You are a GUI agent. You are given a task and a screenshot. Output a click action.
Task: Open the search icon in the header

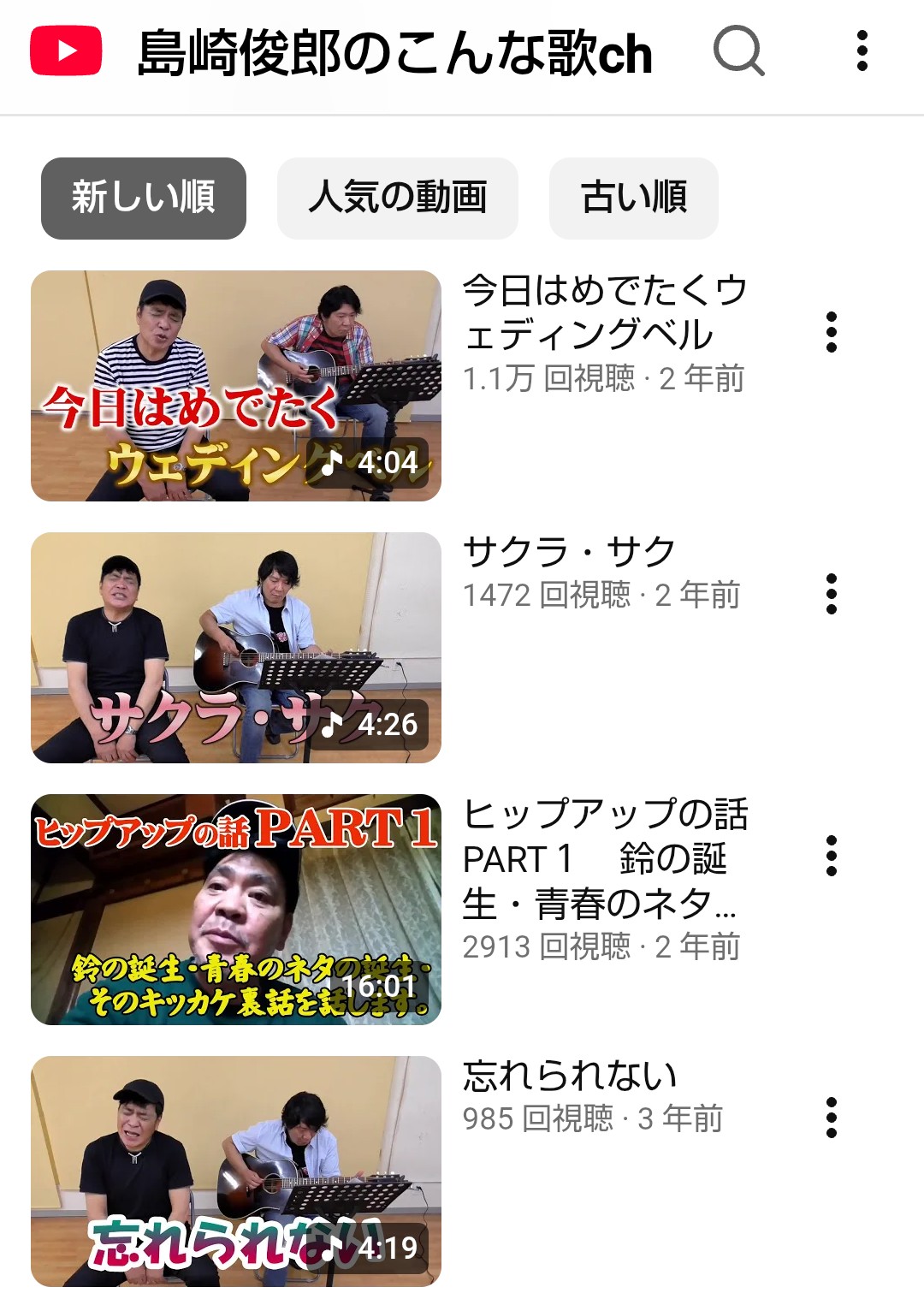point(738,51)
